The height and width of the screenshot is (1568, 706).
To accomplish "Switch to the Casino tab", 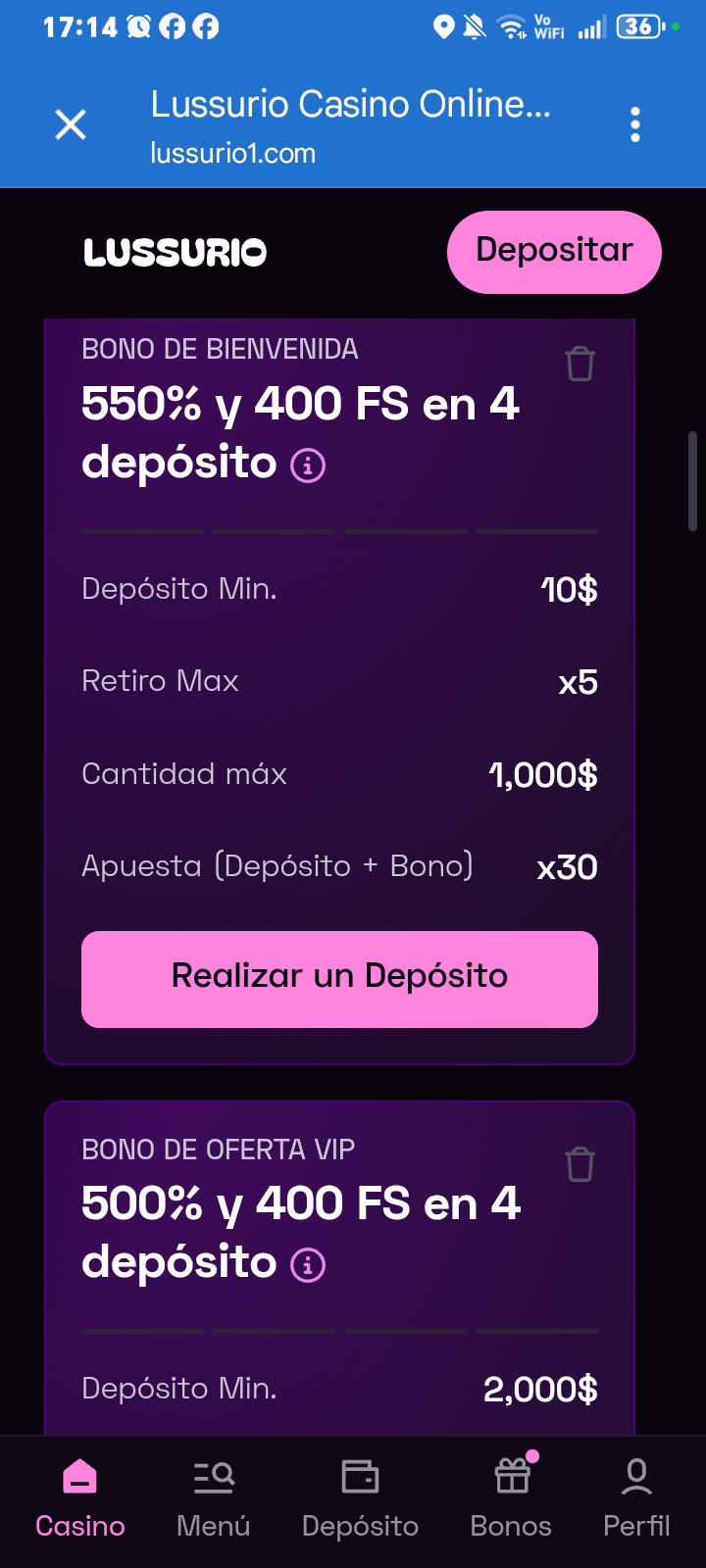I will [x=80, y=1499].
